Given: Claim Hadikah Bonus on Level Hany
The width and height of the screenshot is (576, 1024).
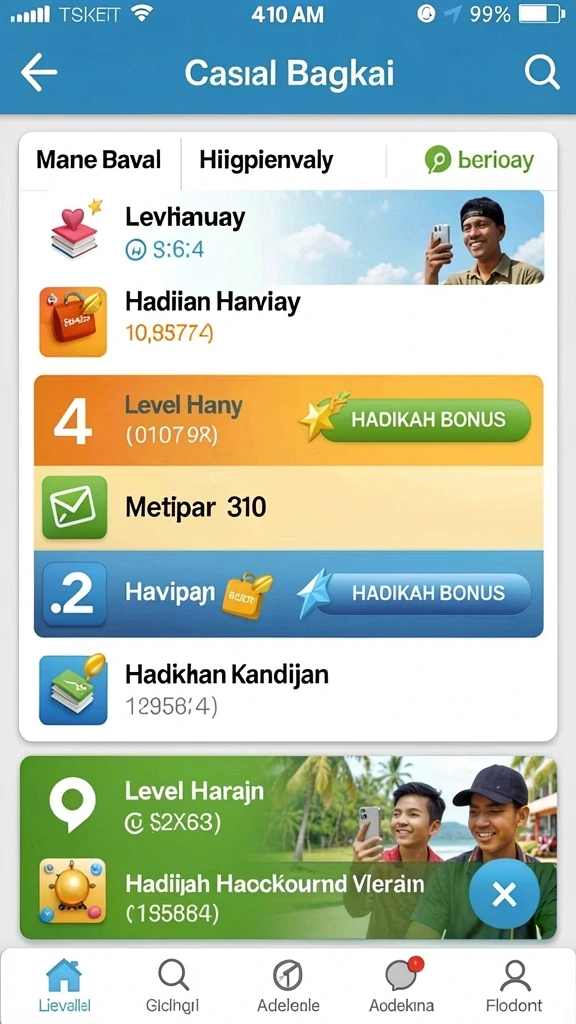Looking at the screenshot, I should 424,420.
